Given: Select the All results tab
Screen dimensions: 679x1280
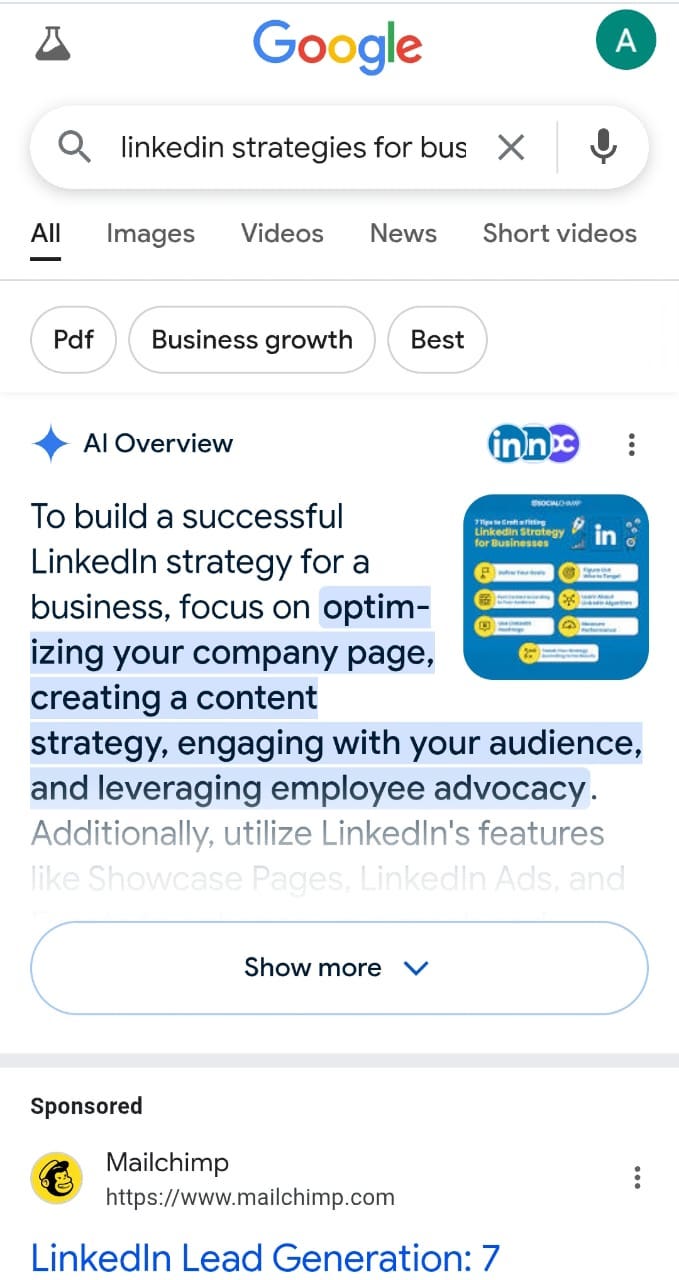Looking at the screenshot, I should point(46,234).
